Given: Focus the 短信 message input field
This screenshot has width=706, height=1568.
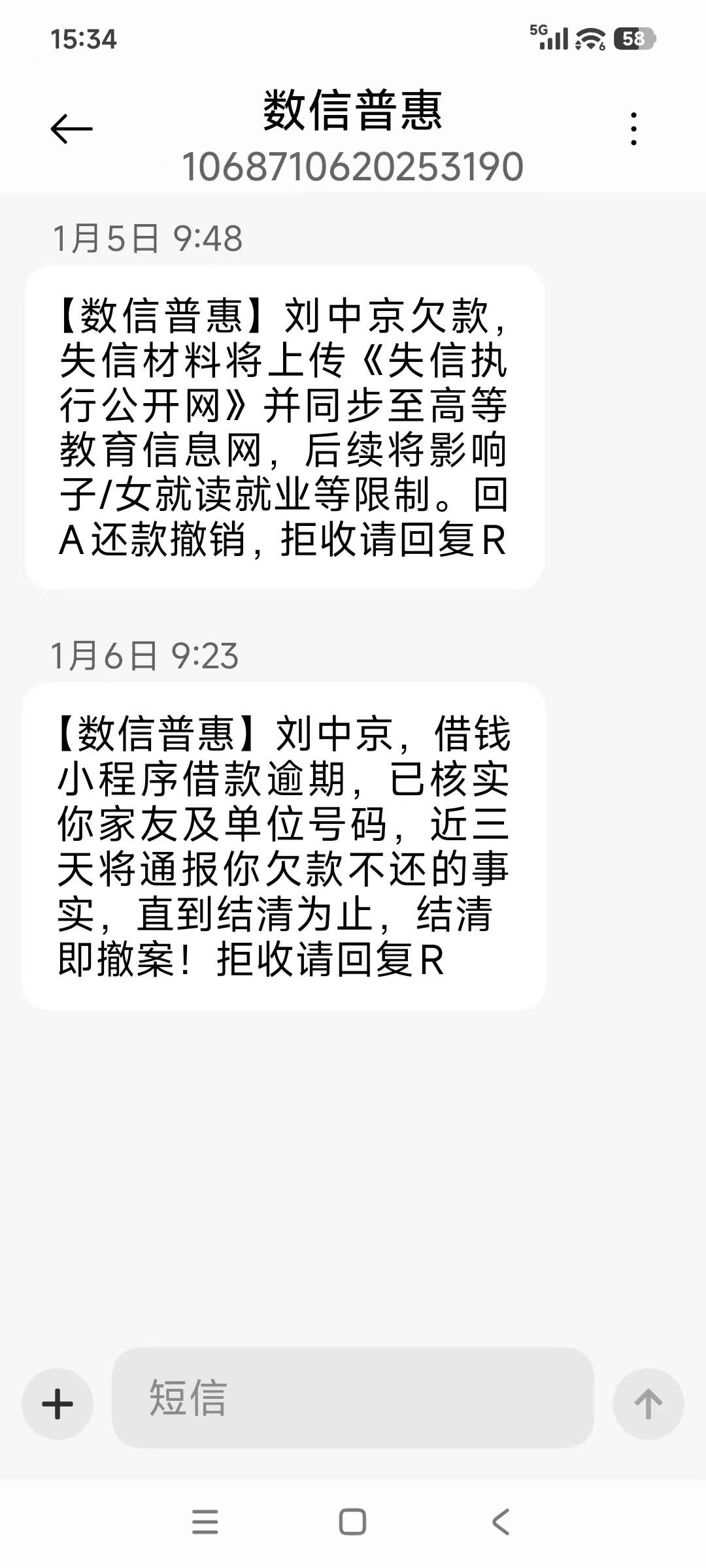Looking at the screenshot, I should (x=352, y=1397).
